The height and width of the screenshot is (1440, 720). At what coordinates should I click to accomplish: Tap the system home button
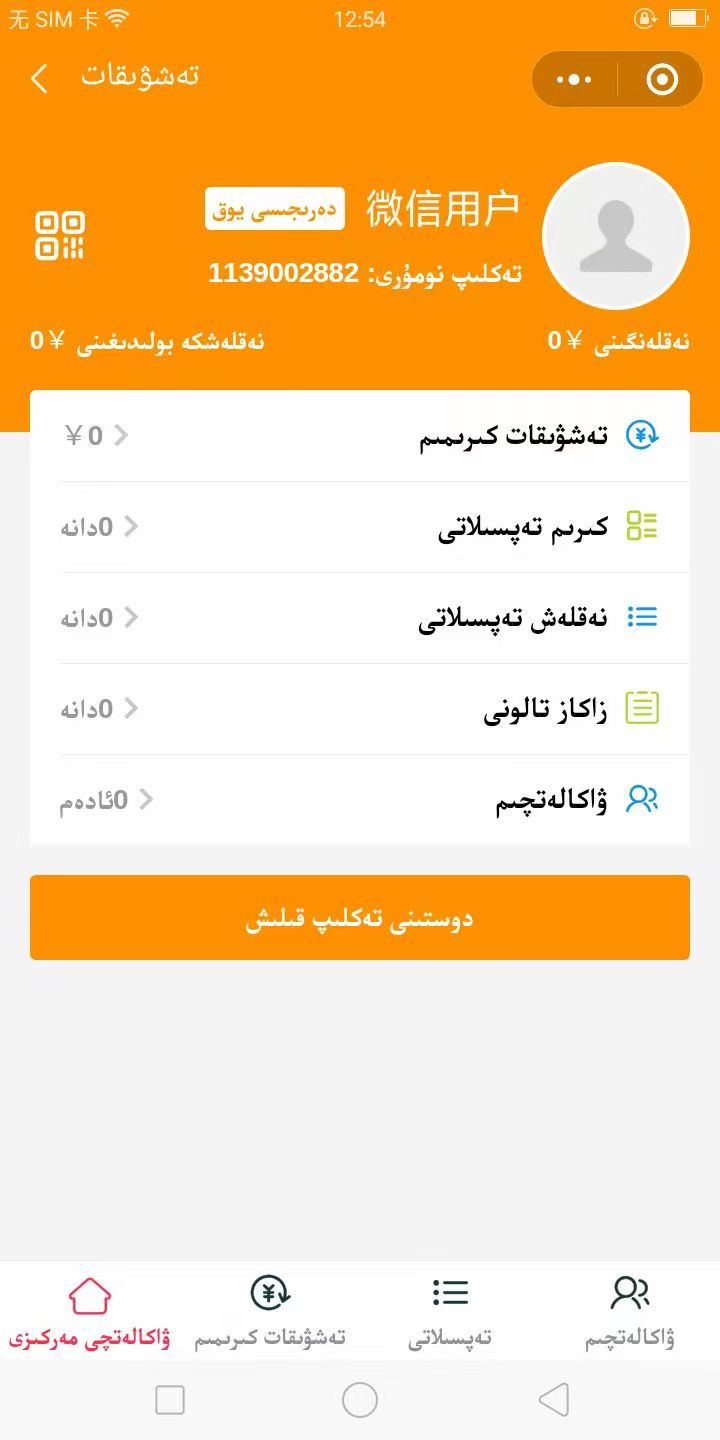tap(360, 1400)
